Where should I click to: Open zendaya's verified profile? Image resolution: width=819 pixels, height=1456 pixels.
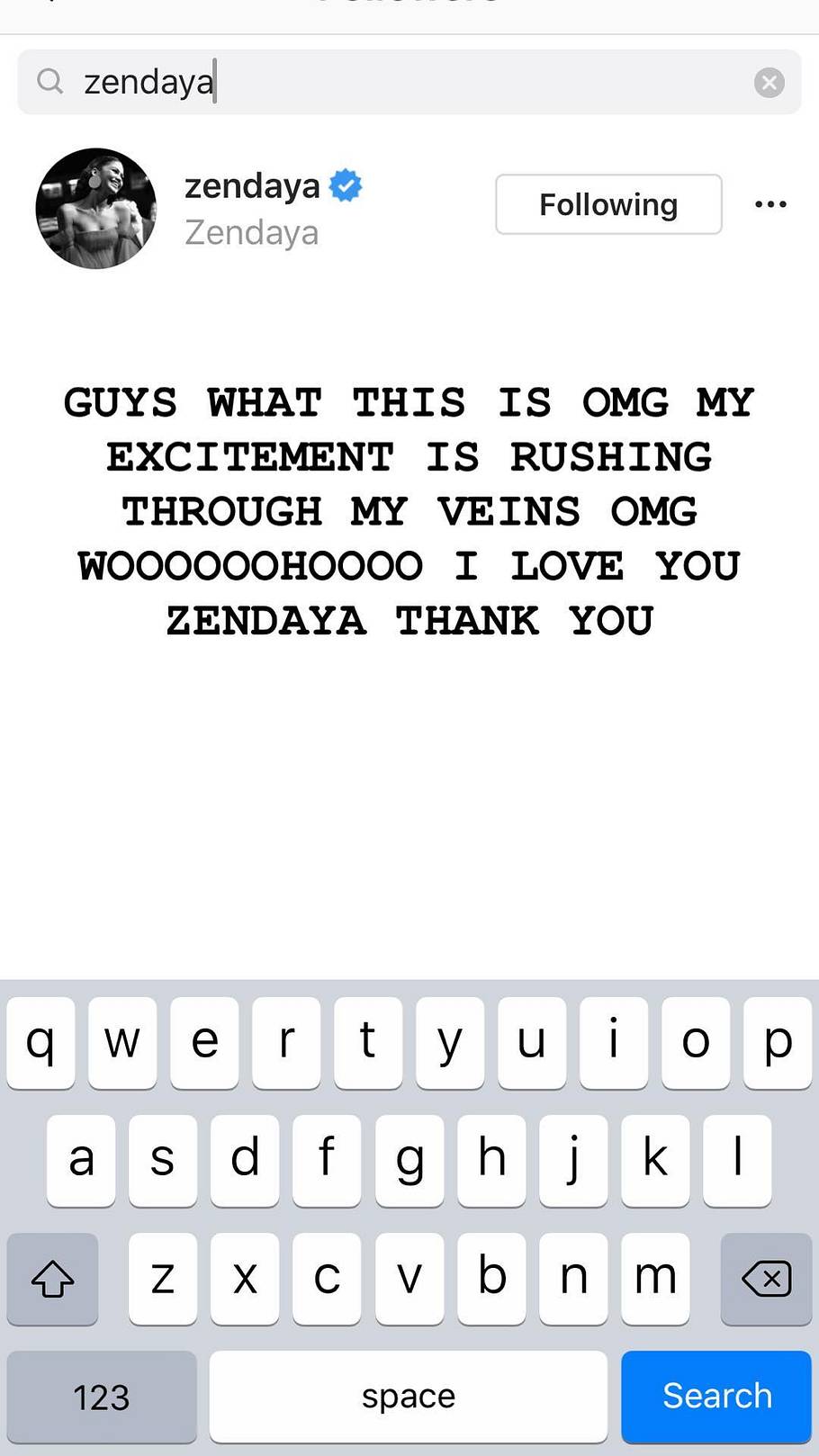(x=252, y=187)
